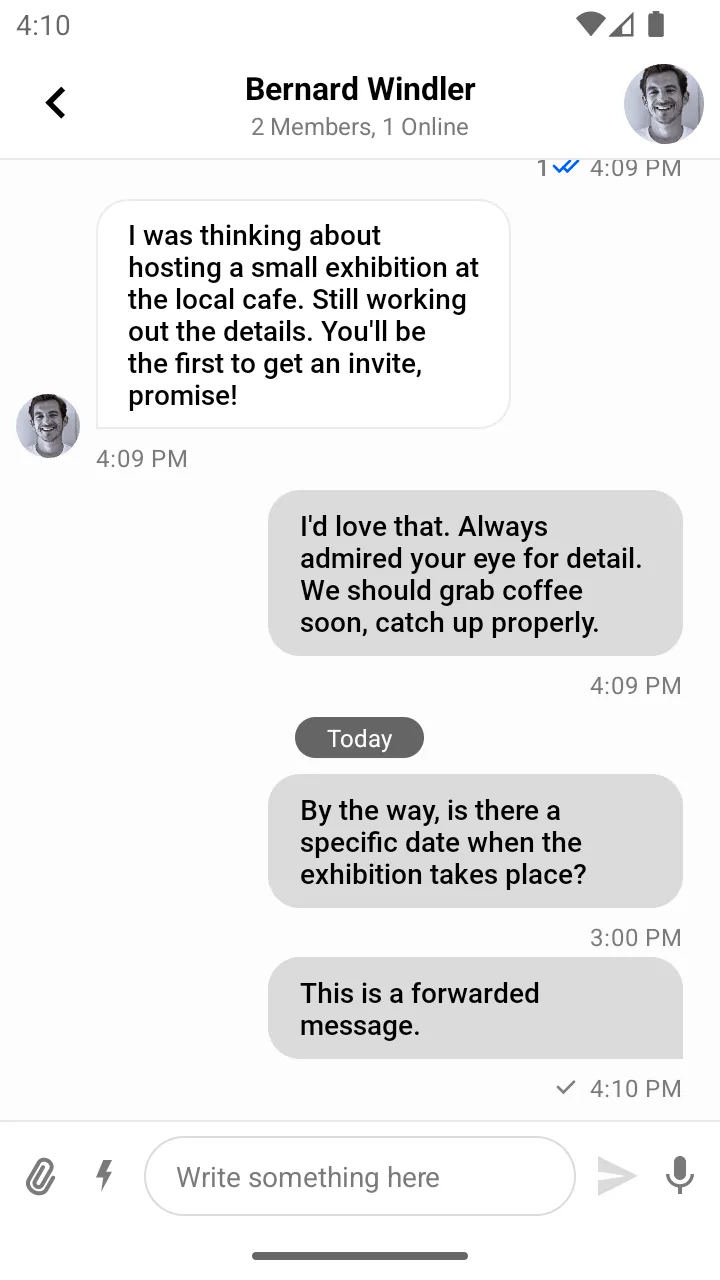The height and width of the screenshot is (1280, 720).
Task: Click the bottom navigation handle bar
Action: pos(360,1255)
